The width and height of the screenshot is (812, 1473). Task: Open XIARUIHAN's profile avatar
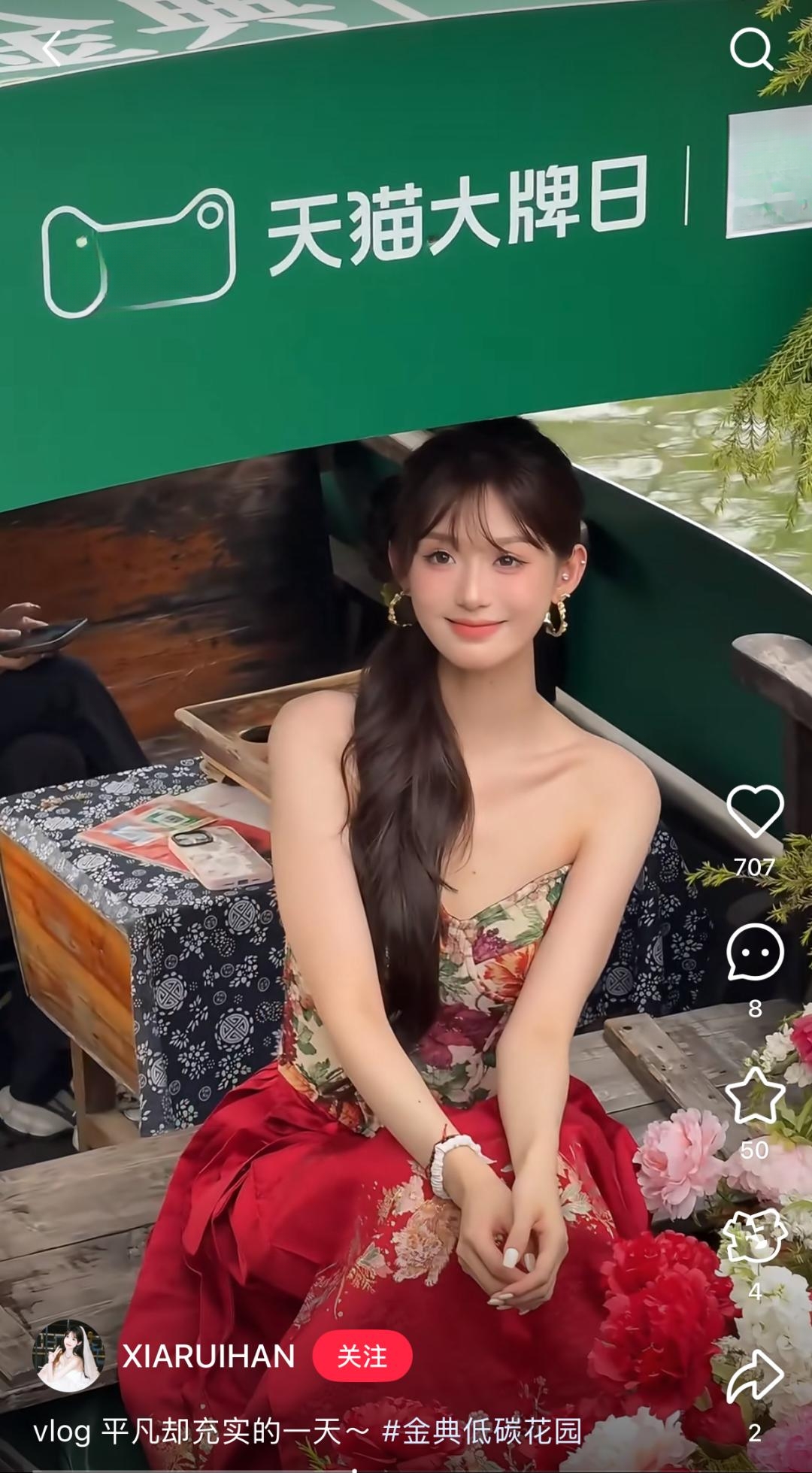point(68,1356)
